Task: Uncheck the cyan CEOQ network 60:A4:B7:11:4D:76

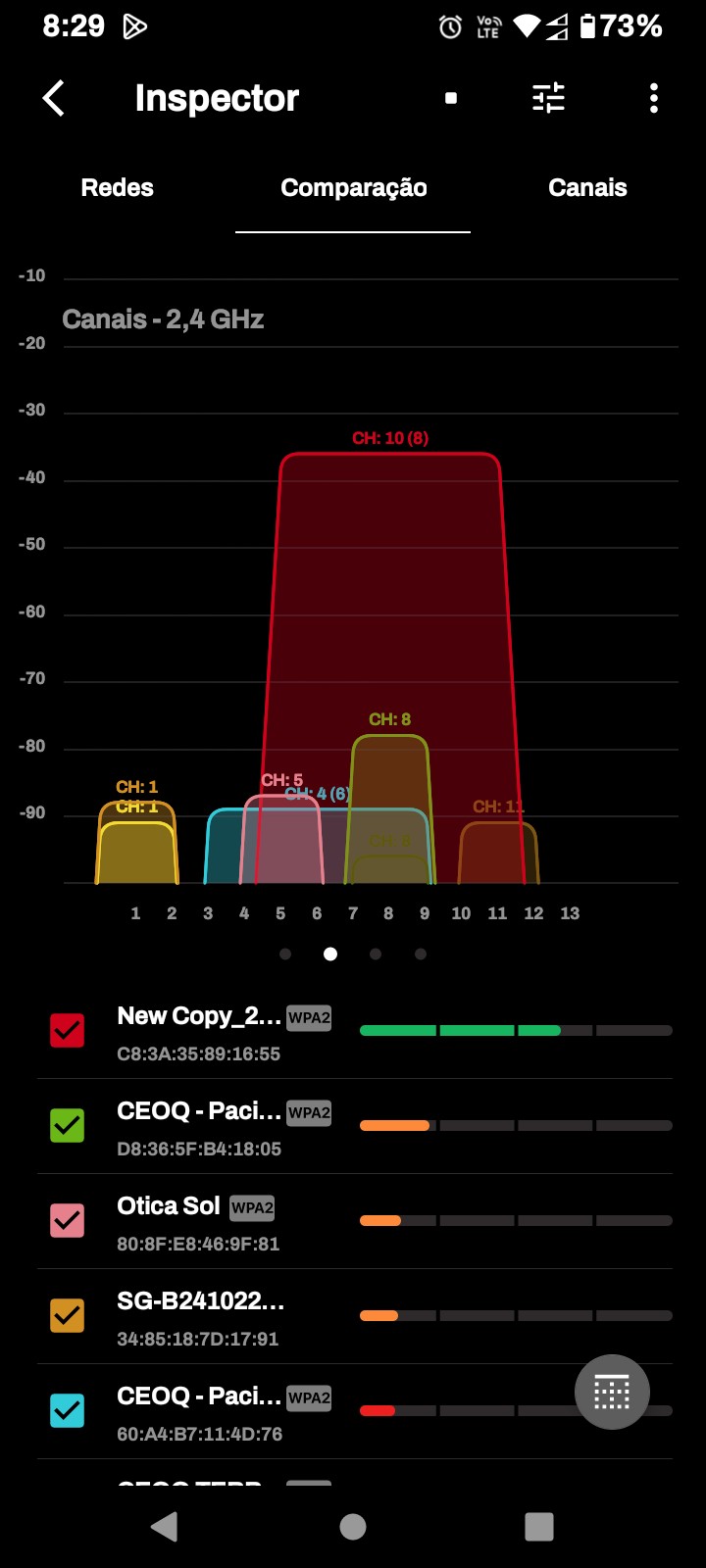Action: [x=68, y=1410]
